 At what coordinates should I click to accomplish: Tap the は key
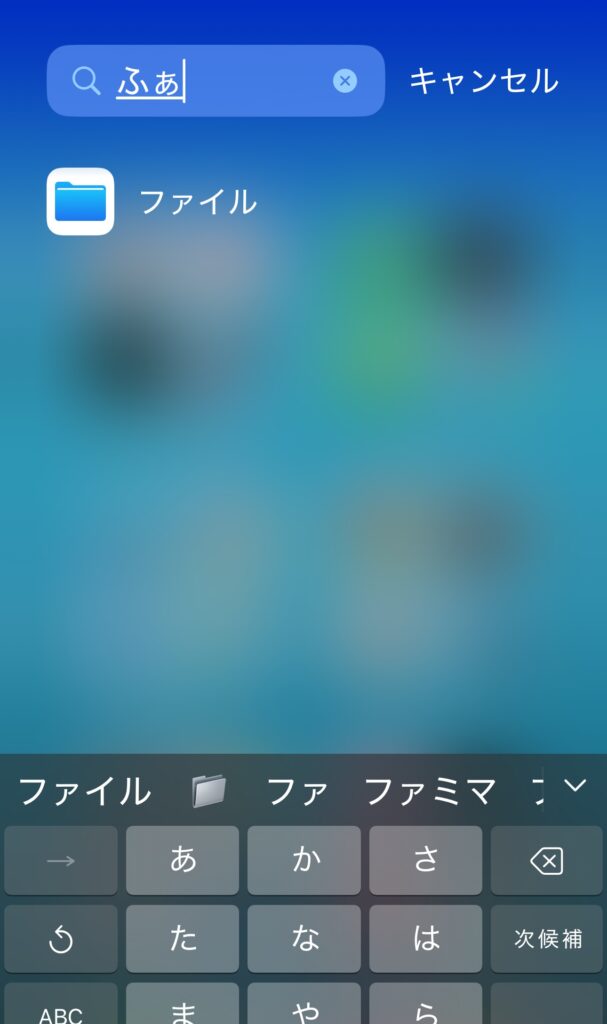point(425,938)
